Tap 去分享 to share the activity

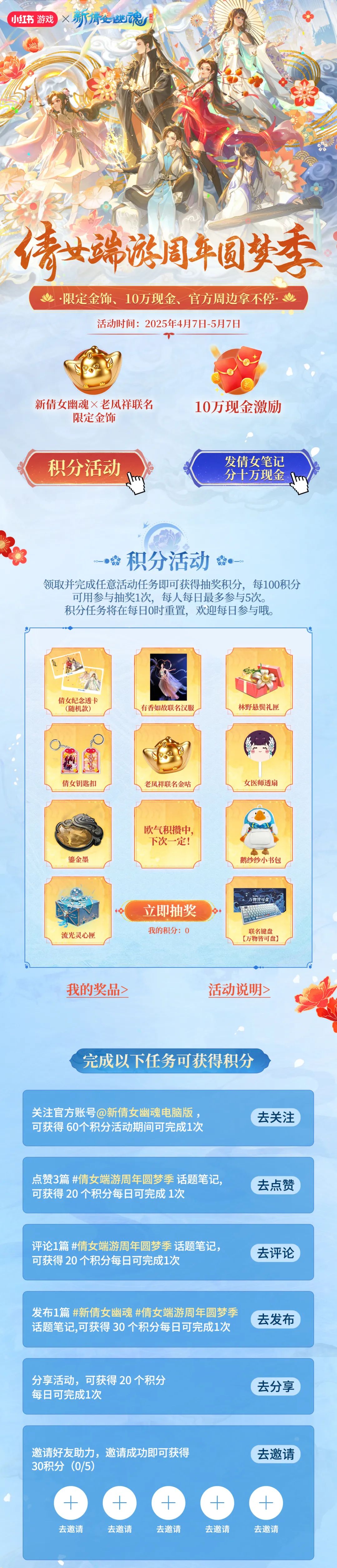pos(276,1386)
